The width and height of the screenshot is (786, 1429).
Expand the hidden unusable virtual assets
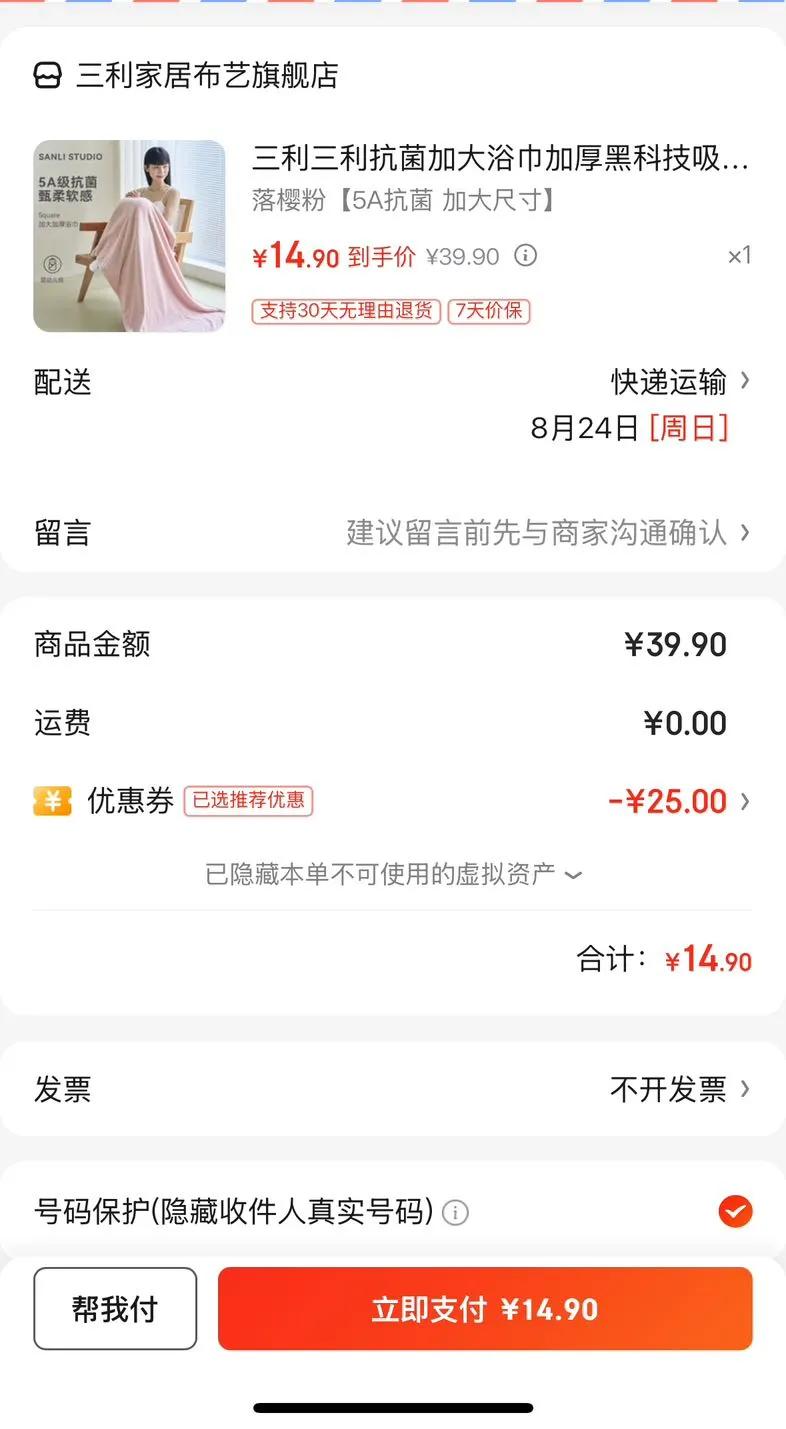coord(393,874)
